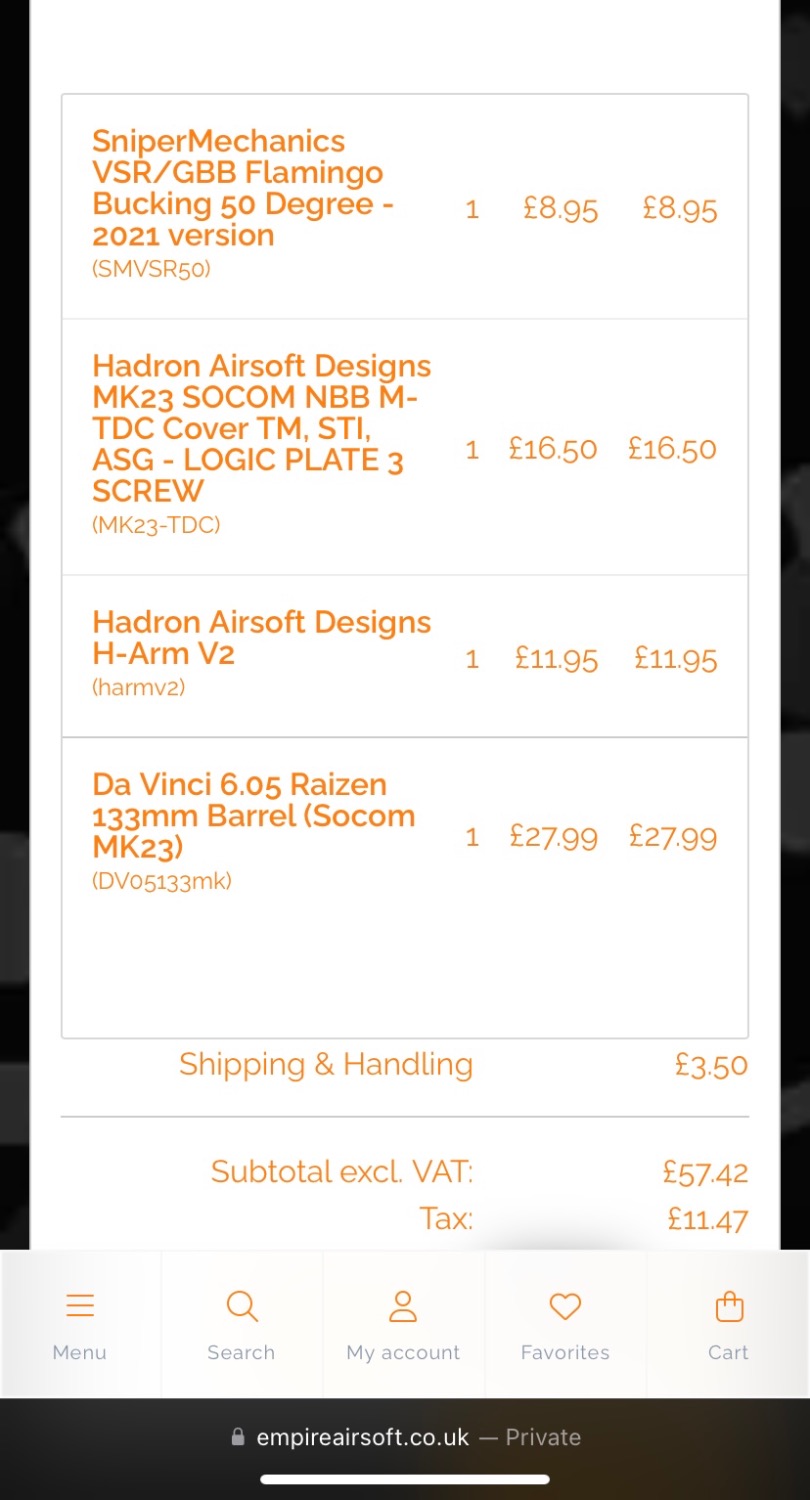Tap the empireairsoft.co.uk address bar
The height and width of the screenshot is (1500, 810).
pyautogui.click(x=405, y=1438)
